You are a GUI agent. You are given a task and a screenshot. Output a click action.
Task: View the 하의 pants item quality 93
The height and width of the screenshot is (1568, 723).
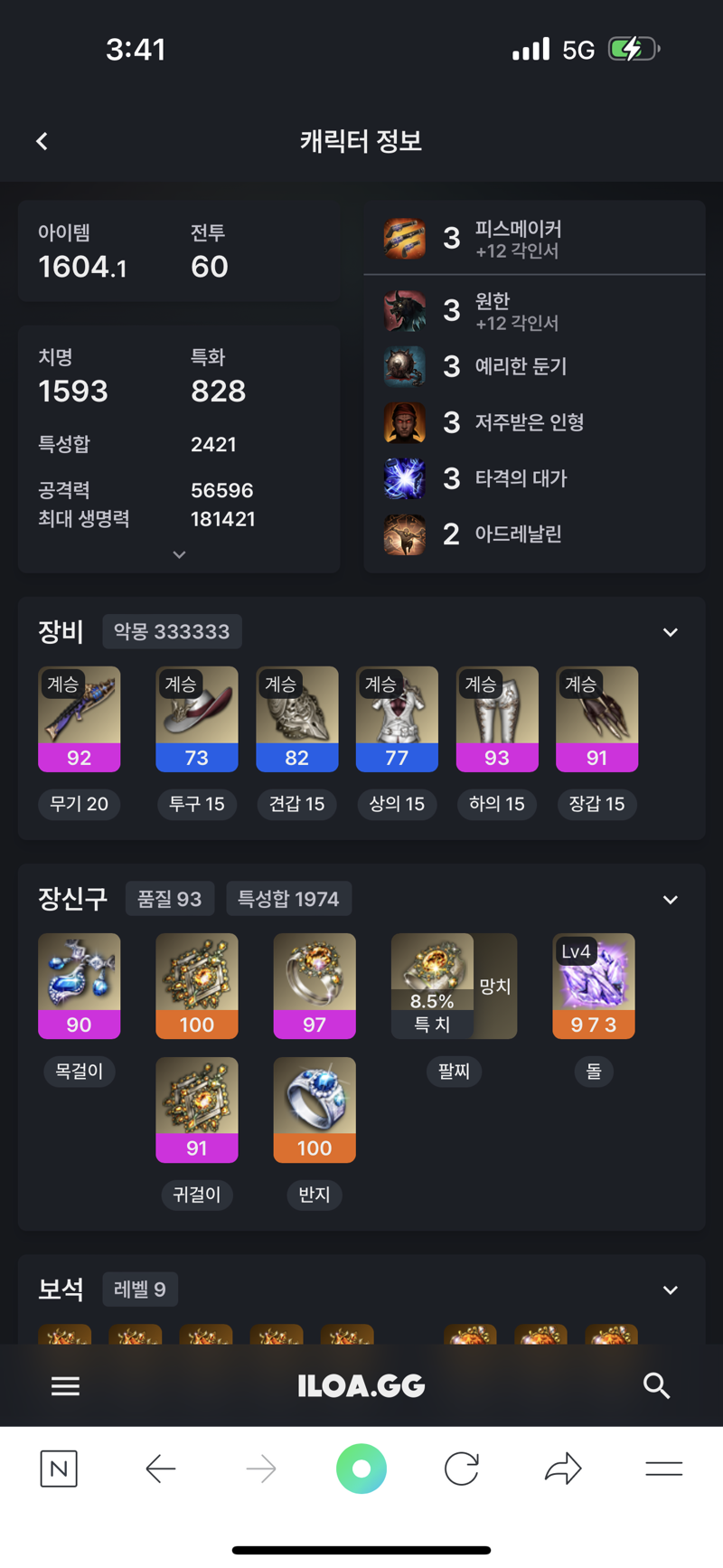pos(497,719)
